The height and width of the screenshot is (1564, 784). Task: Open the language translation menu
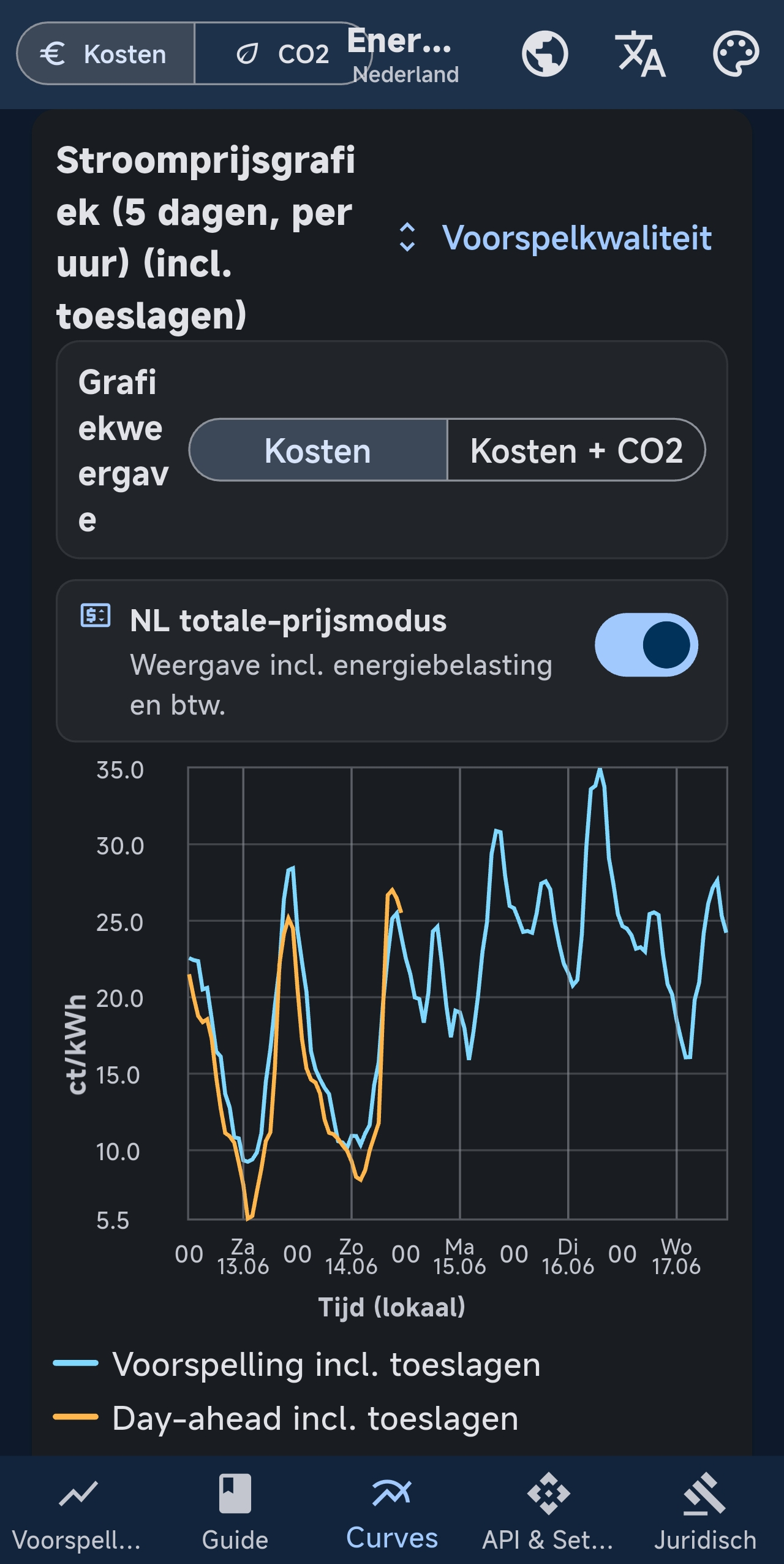point(640,54)
